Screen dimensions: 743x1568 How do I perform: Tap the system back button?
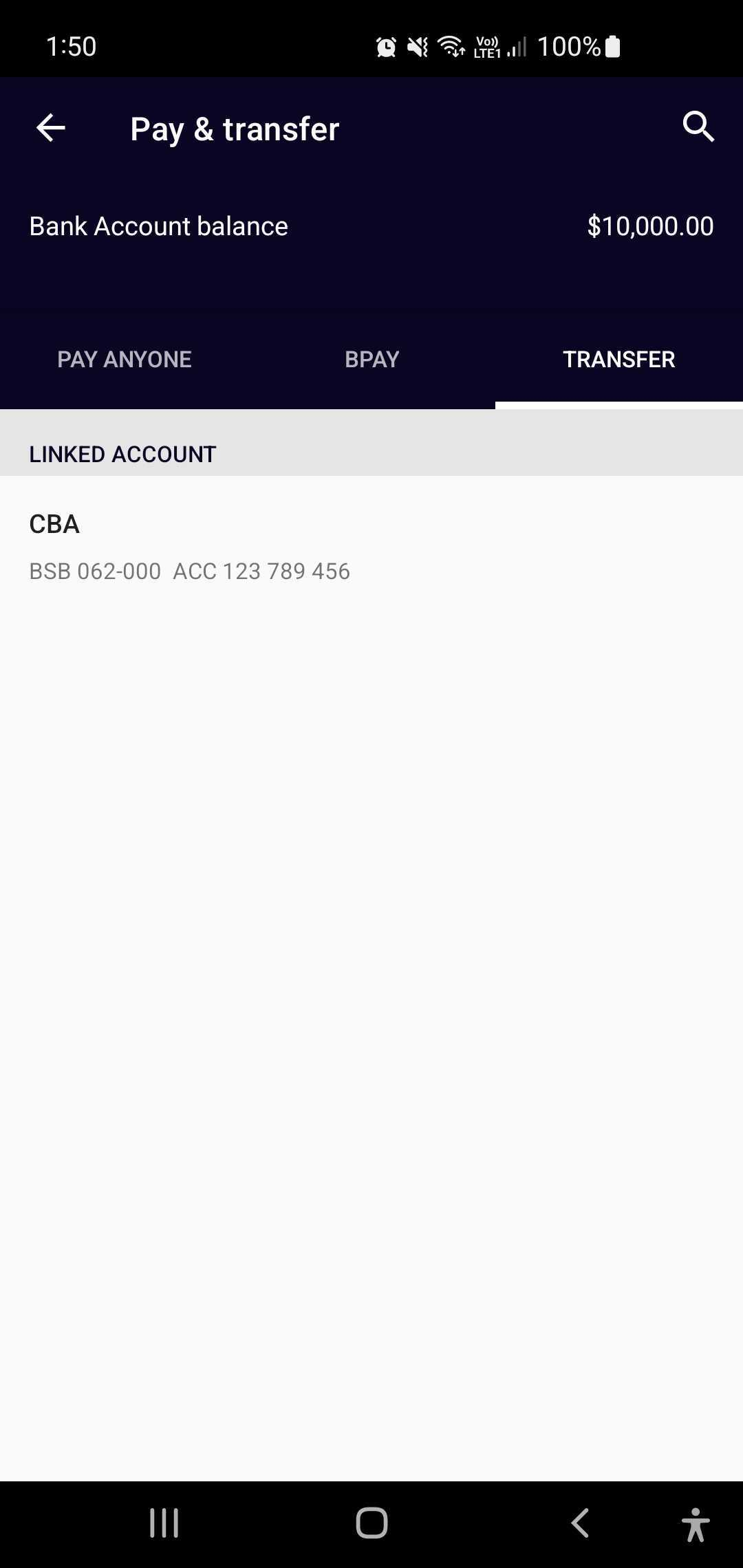point(580,1523)
